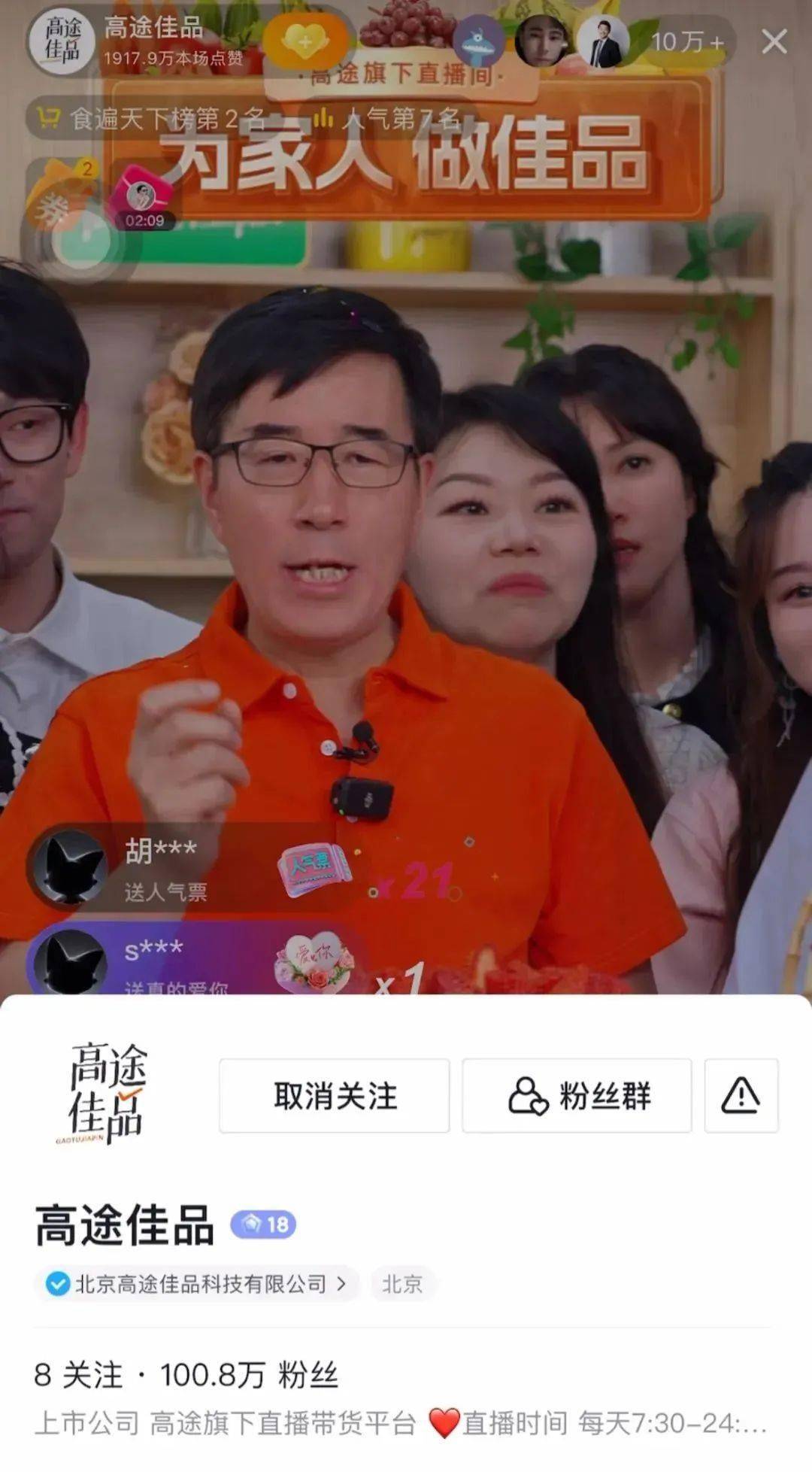Report this account via warning icon

741,1095
